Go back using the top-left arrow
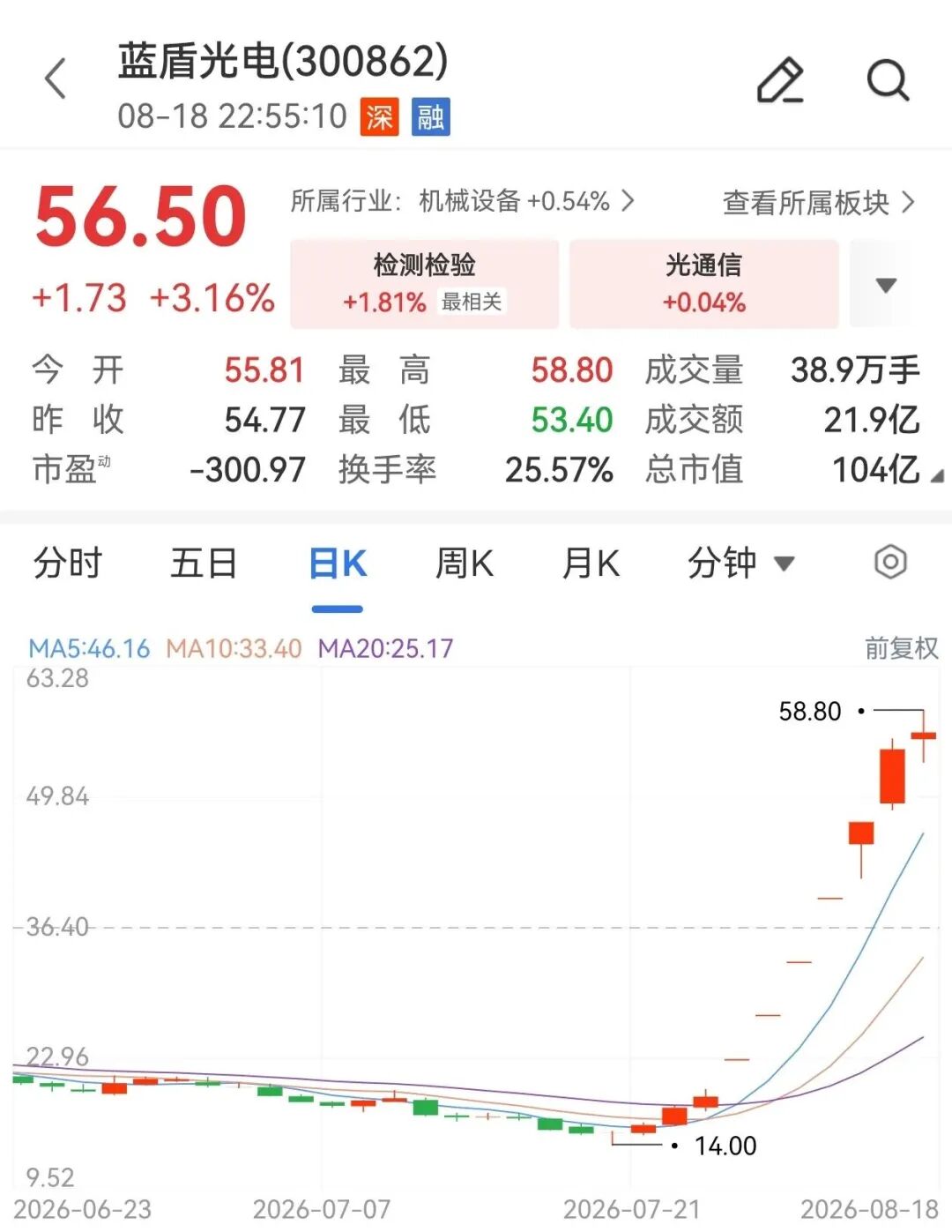 point(56,78)
